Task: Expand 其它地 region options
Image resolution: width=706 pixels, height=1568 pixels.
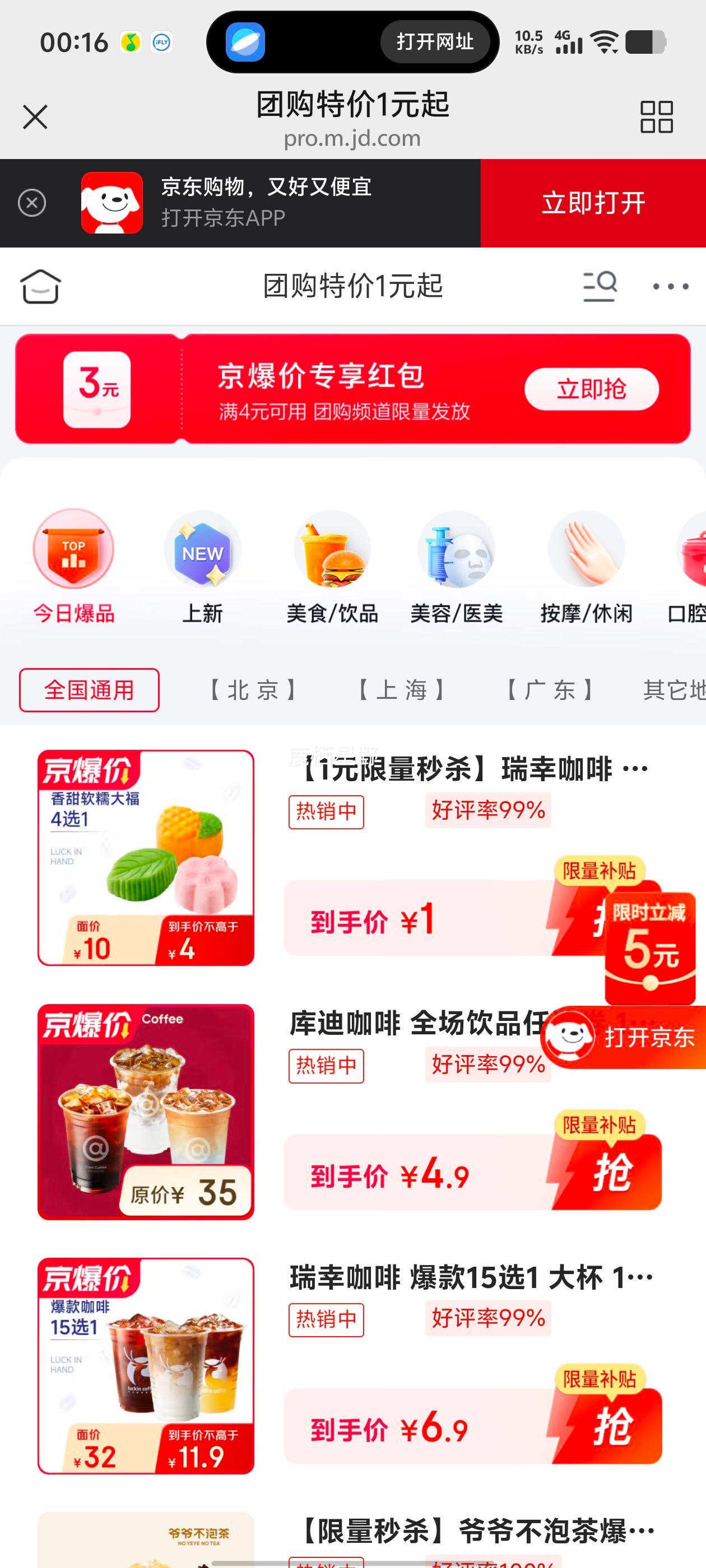Action: click(675, 690)
